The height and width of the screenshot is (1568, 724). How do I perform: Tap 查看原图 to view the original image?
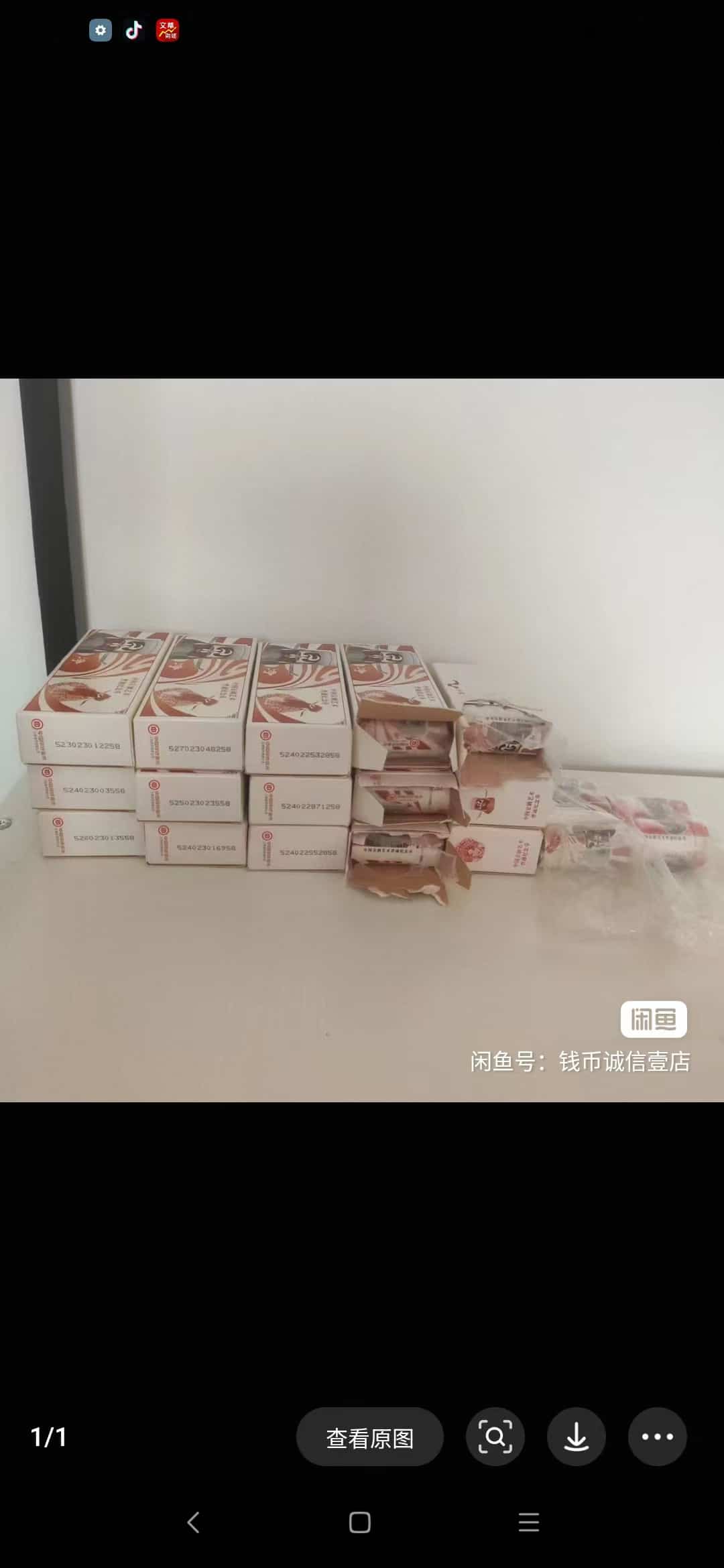point(369,1437)
